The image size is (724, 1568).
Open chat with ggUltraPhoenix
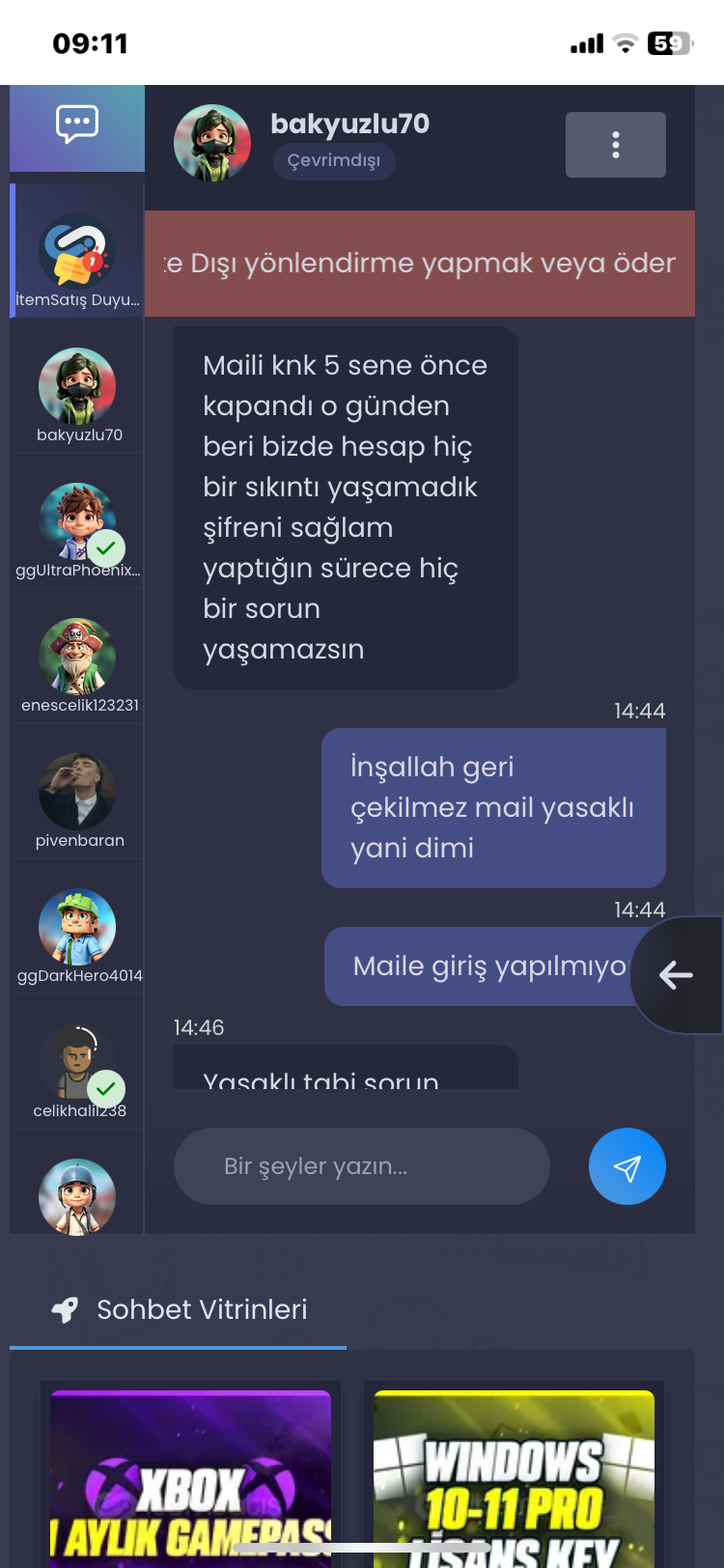78,531
